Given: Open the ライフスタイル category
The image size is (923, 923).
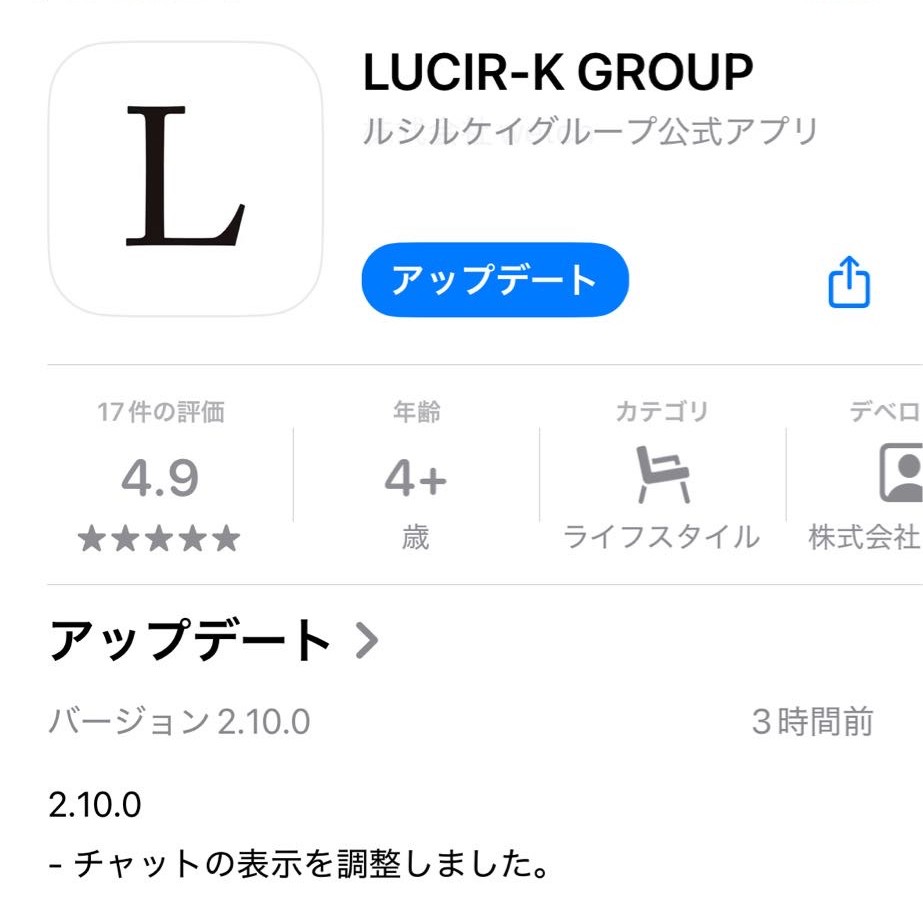Looking at the screenshot, I should [x=661, y=477].
